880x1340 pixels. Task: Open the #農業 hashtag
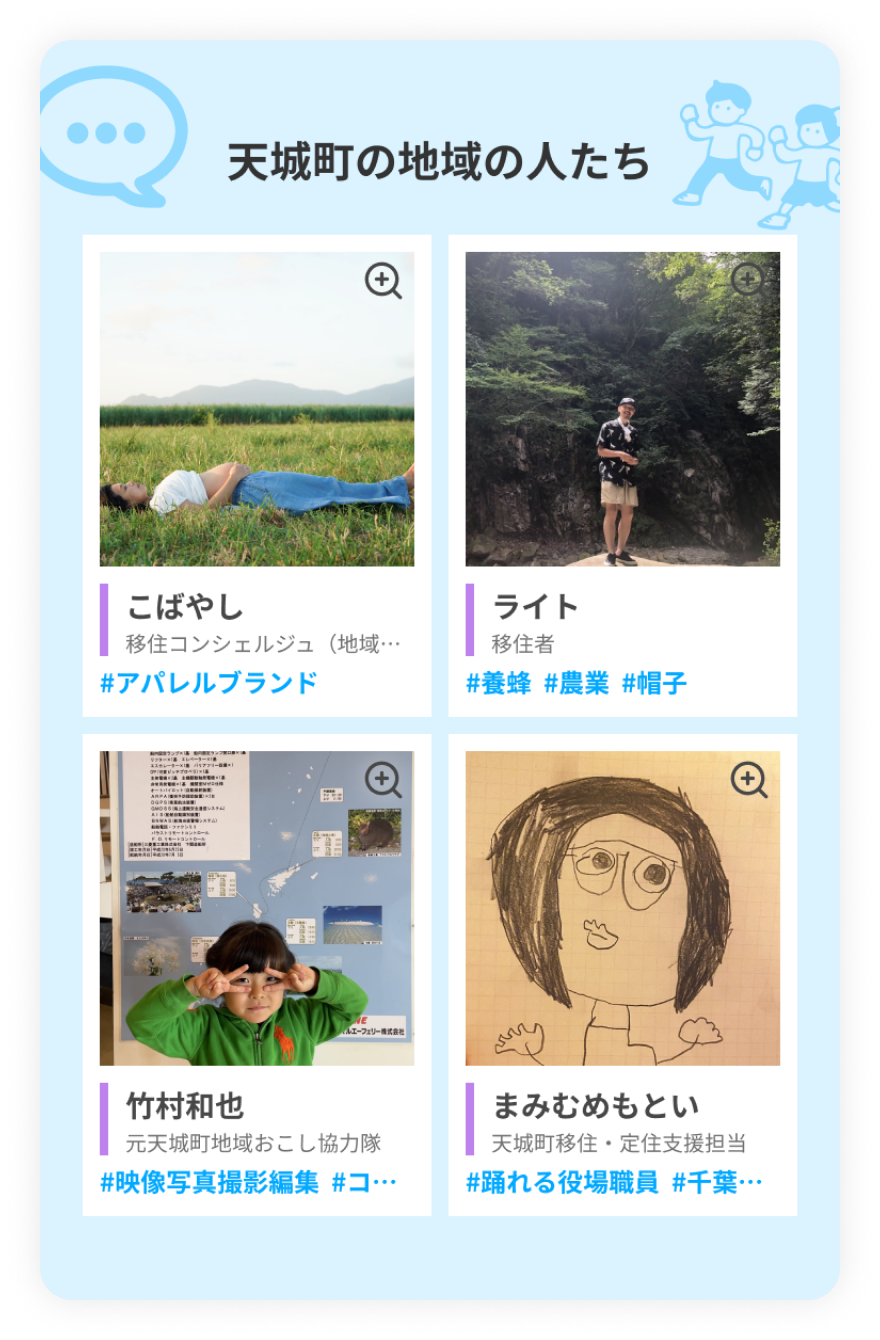pyautogui.click(x=576, y=683)
